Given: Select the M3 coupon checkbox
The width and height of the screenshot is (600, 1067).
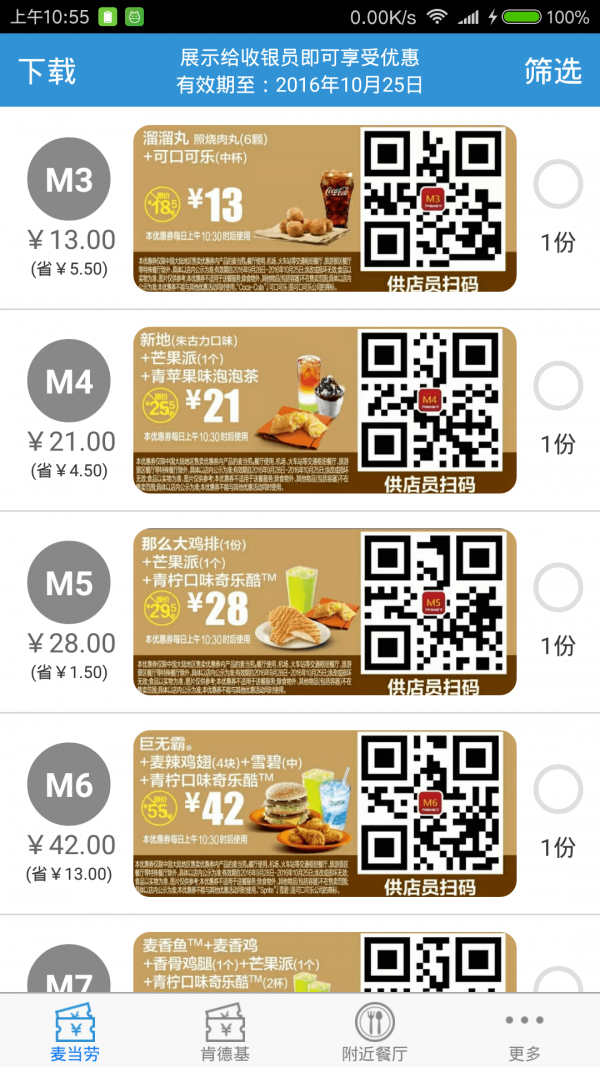Looking at the screenshot, I should [x=558, y=184].
